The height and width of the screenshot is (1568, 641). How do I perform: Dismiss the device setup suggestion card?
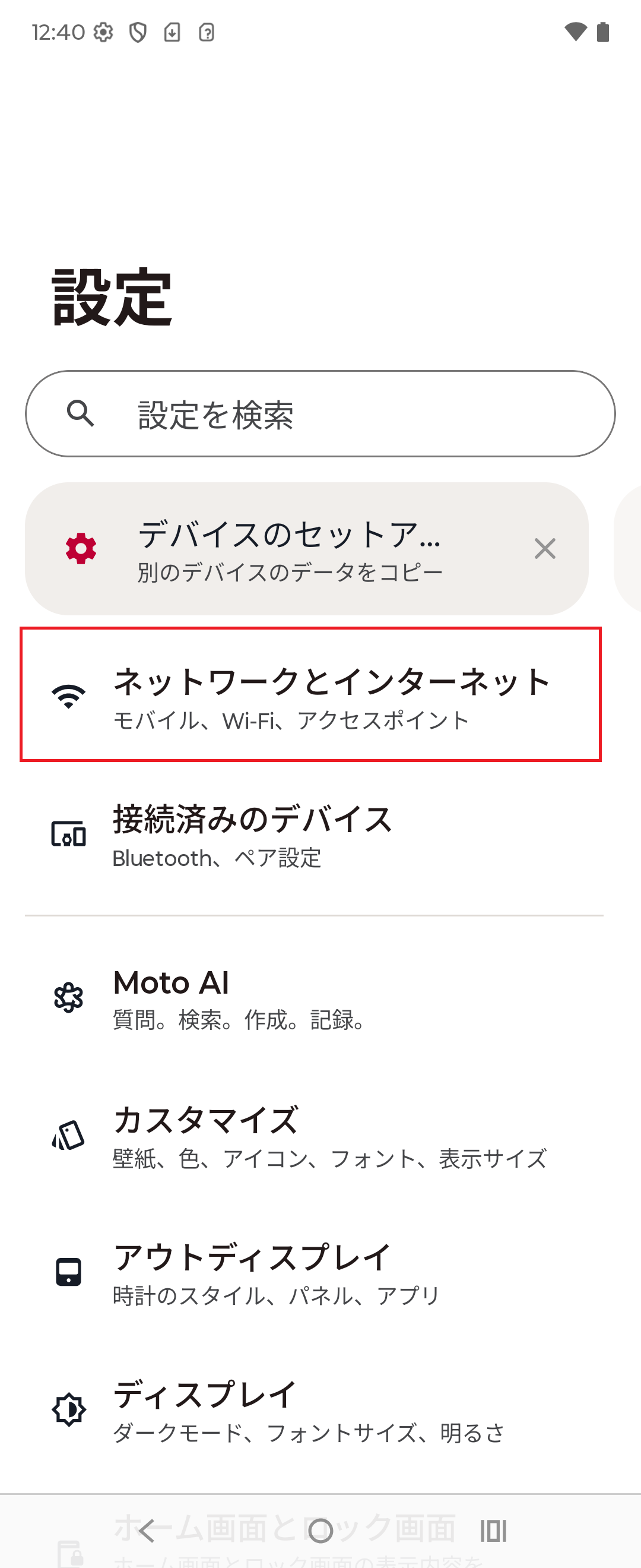tap(544, 549)
